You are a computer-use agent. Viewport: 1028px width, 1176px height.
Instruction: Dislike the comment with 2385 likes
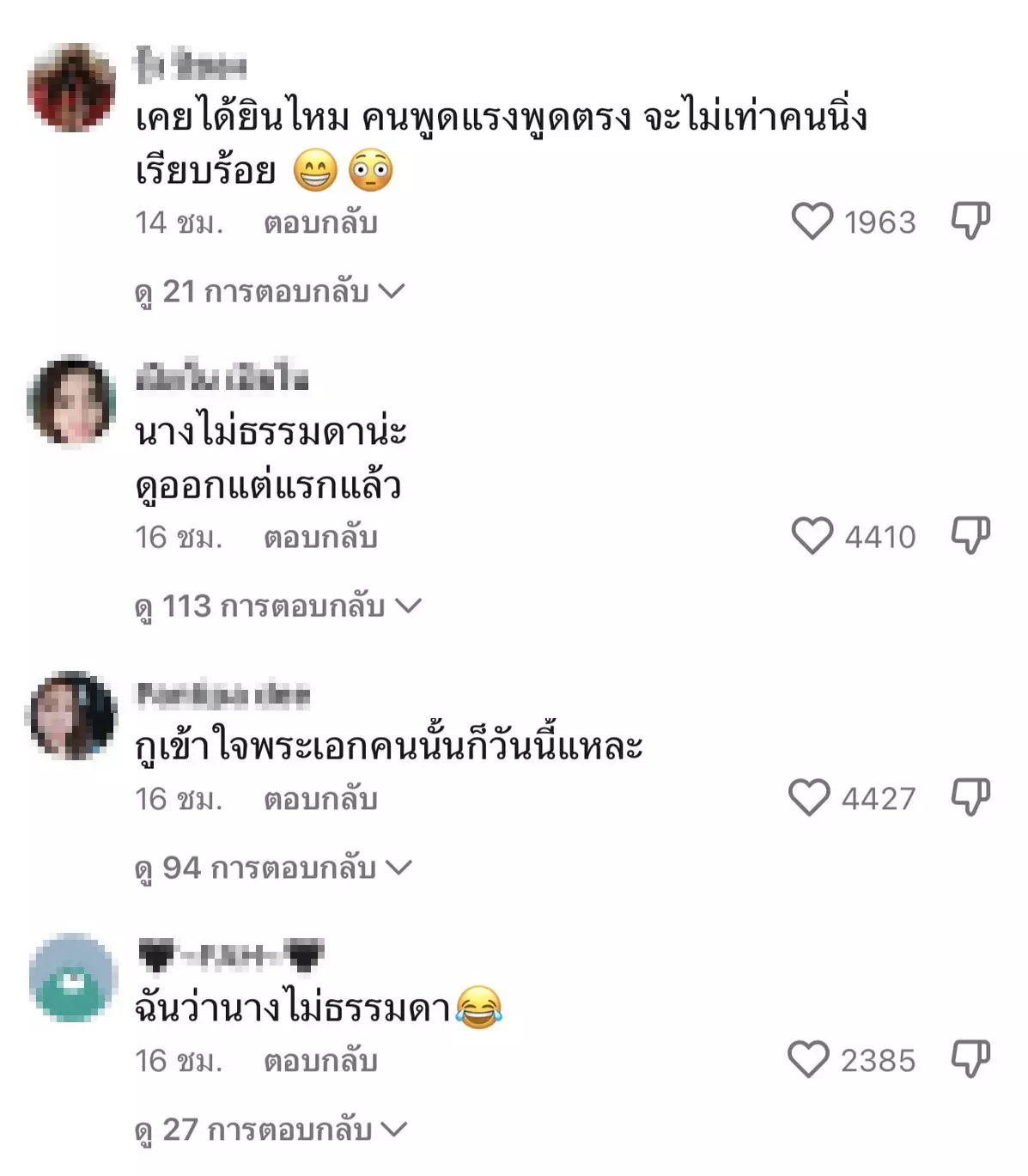tap(970, 1060)
